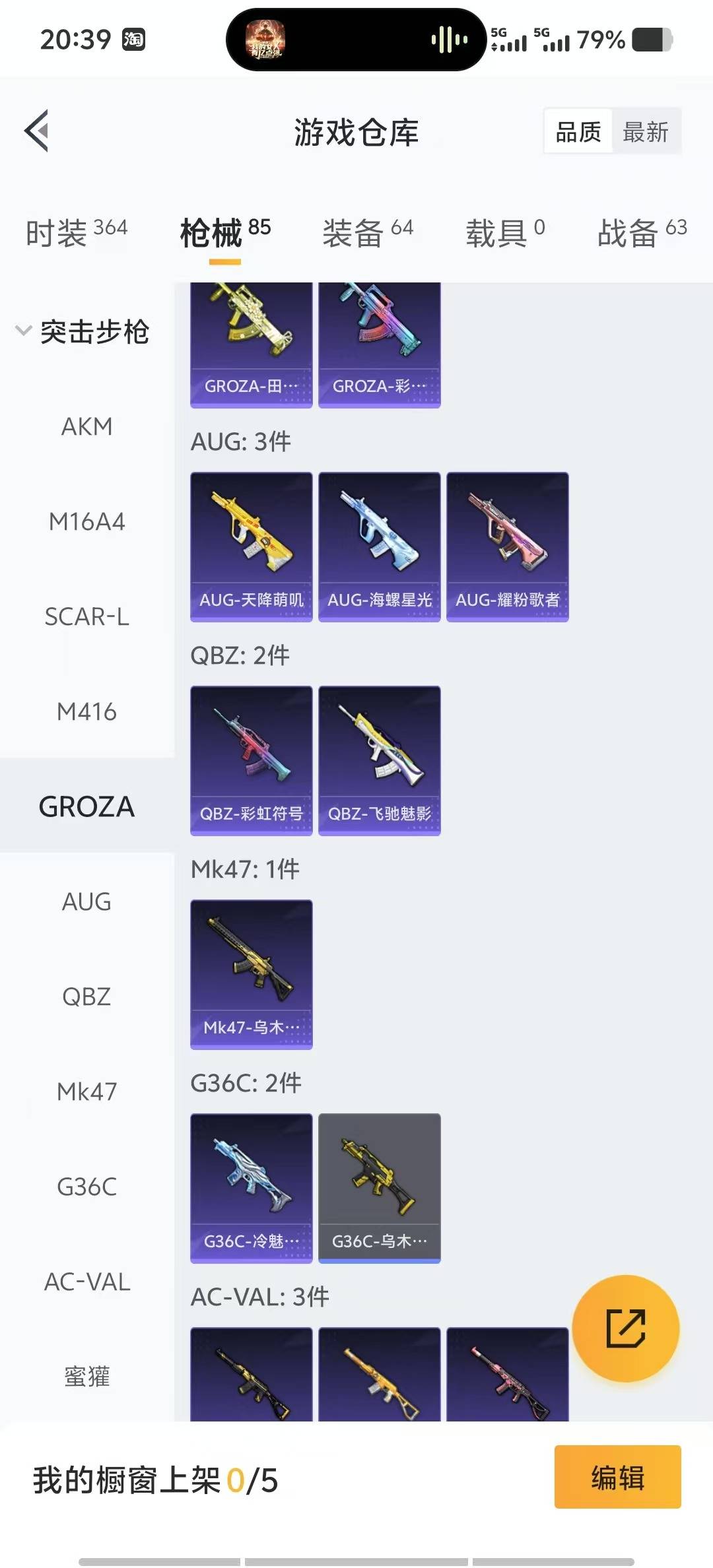
Task: Select 蜜獾 in the sidebar
Action: point(86,1377)
